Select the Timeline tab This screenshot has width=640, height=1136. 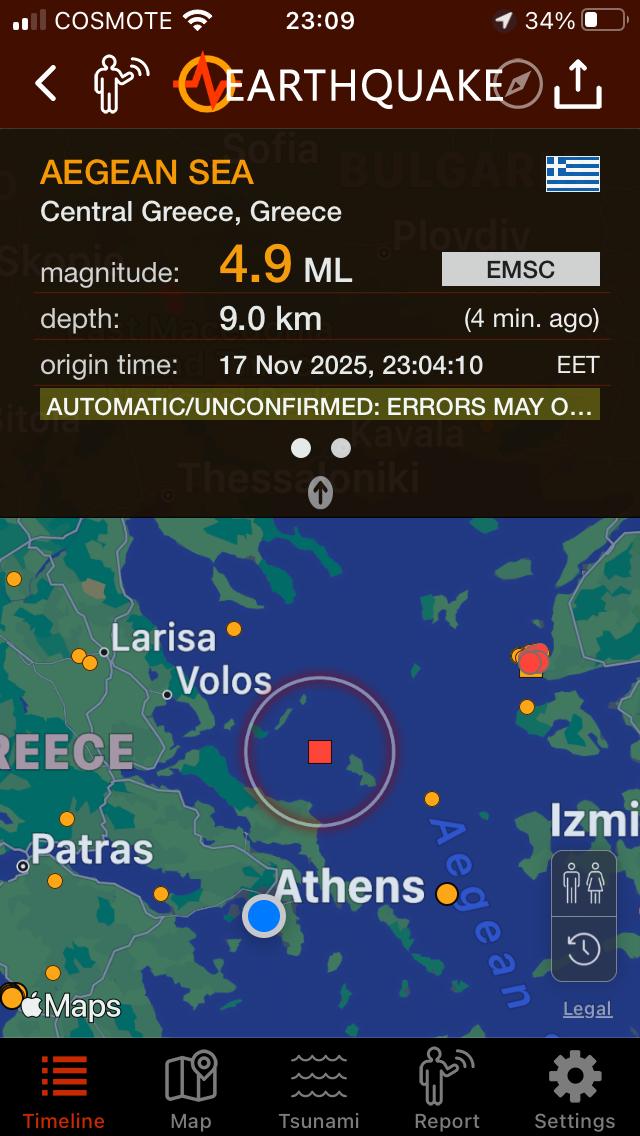(64, 1090)
